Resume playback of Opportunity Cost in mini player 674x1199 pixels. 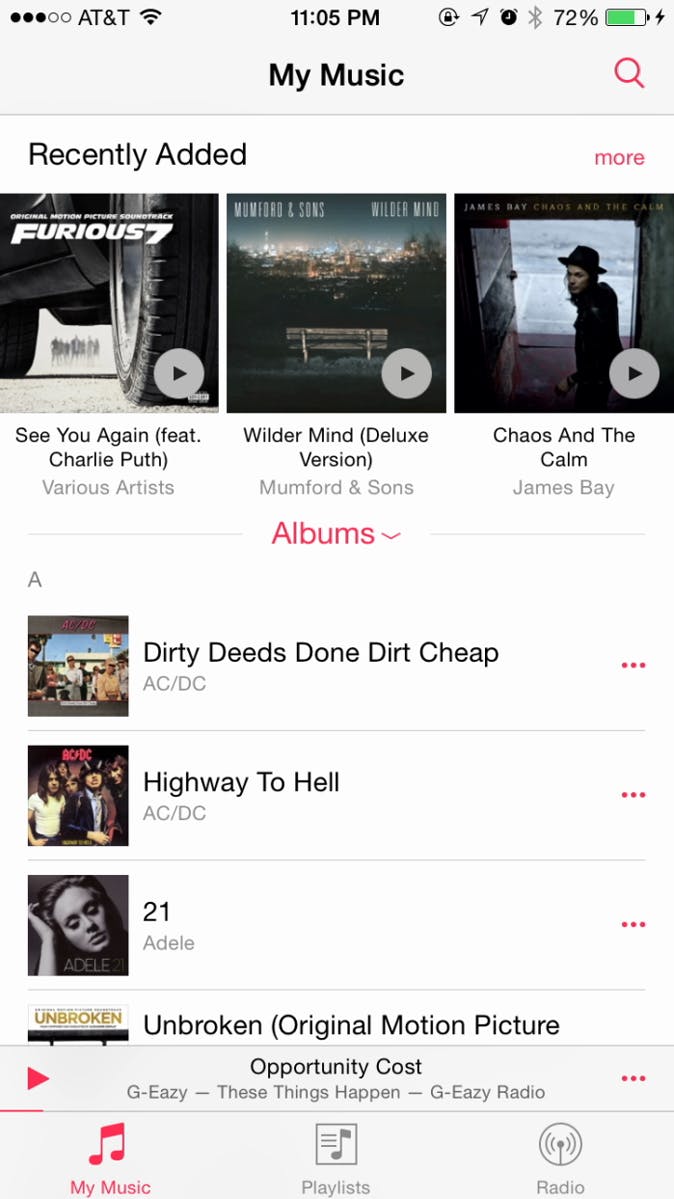[38, 1079]
